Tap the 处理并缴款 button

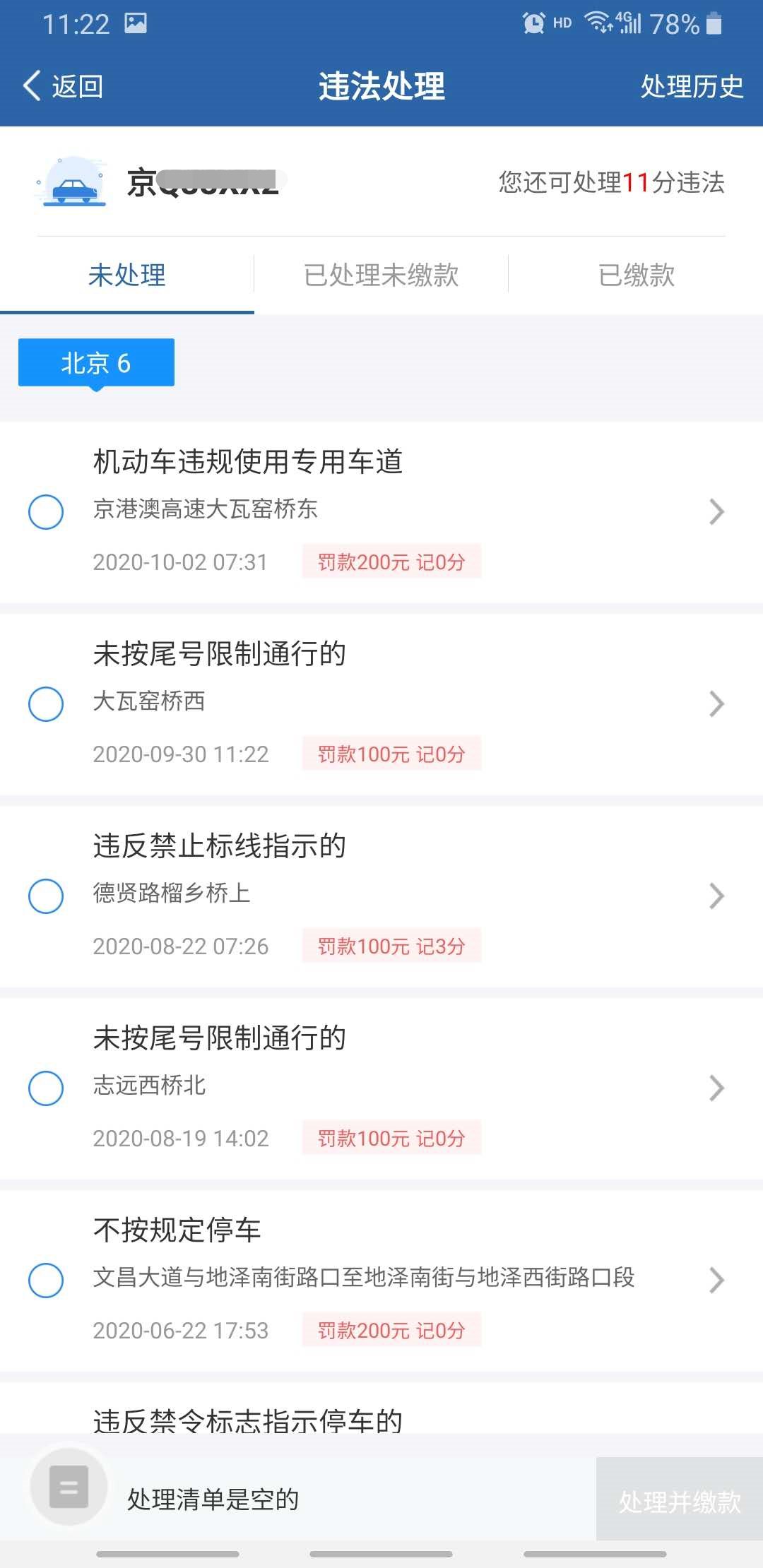pos(680,1500)
